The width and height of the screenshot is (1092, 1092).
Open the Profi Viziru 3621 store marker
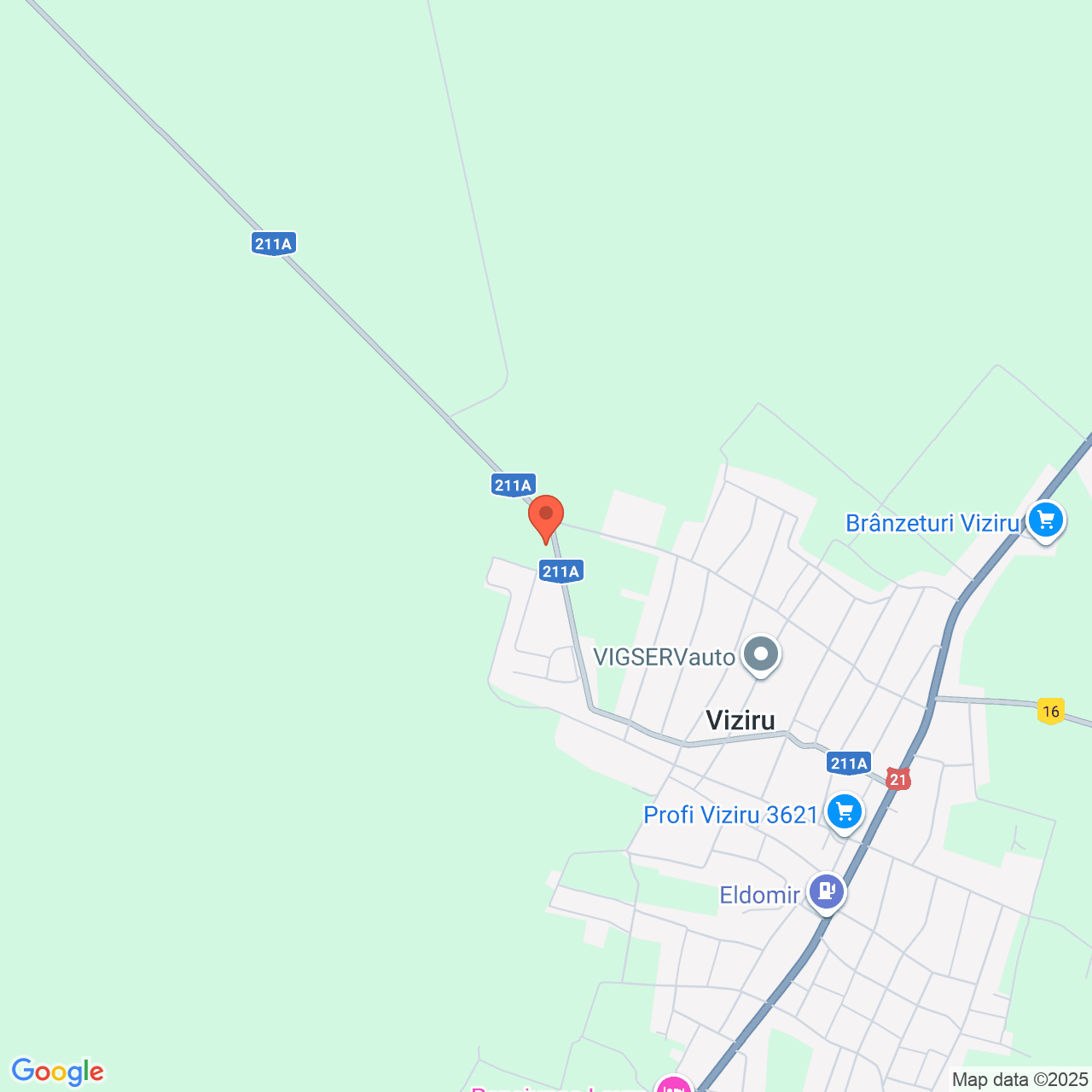[844, 812]
